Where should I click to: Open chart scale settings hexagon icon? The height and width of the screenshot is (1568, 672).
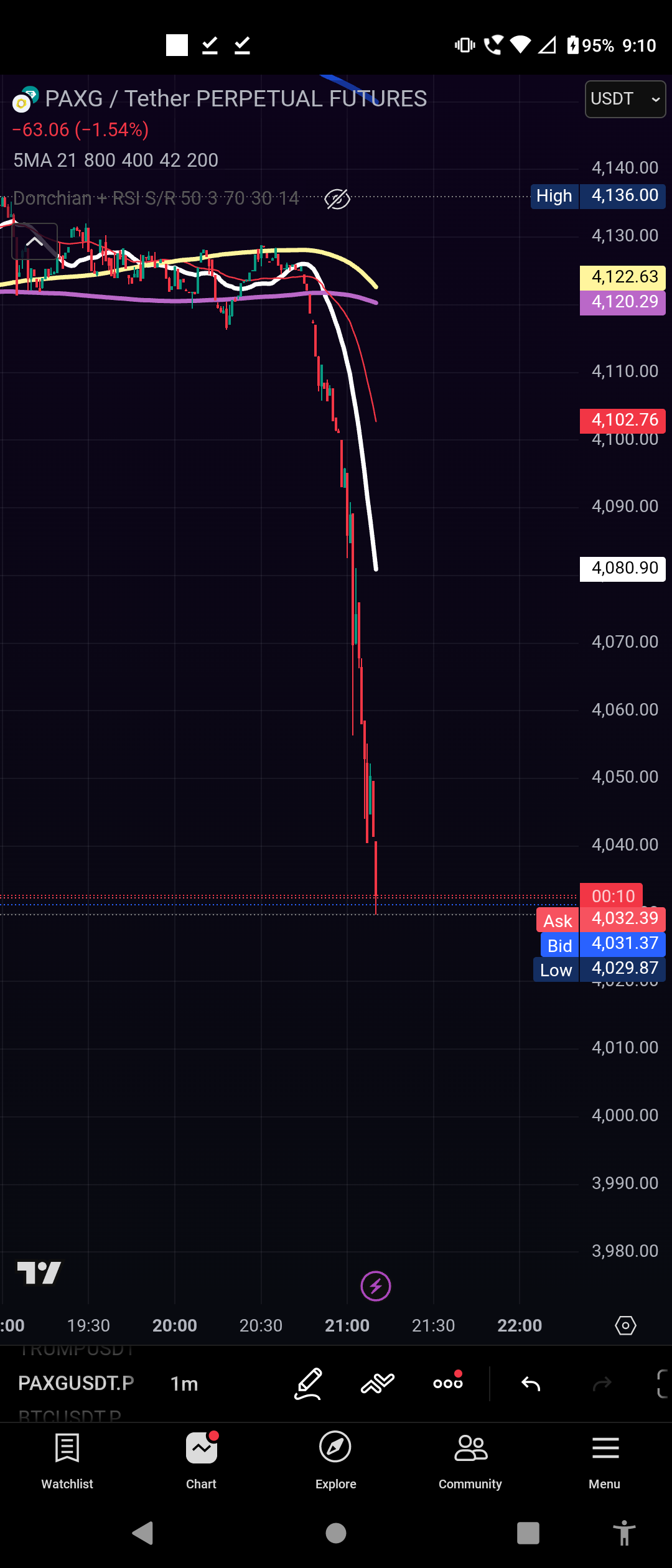[x=625, y=1325]
